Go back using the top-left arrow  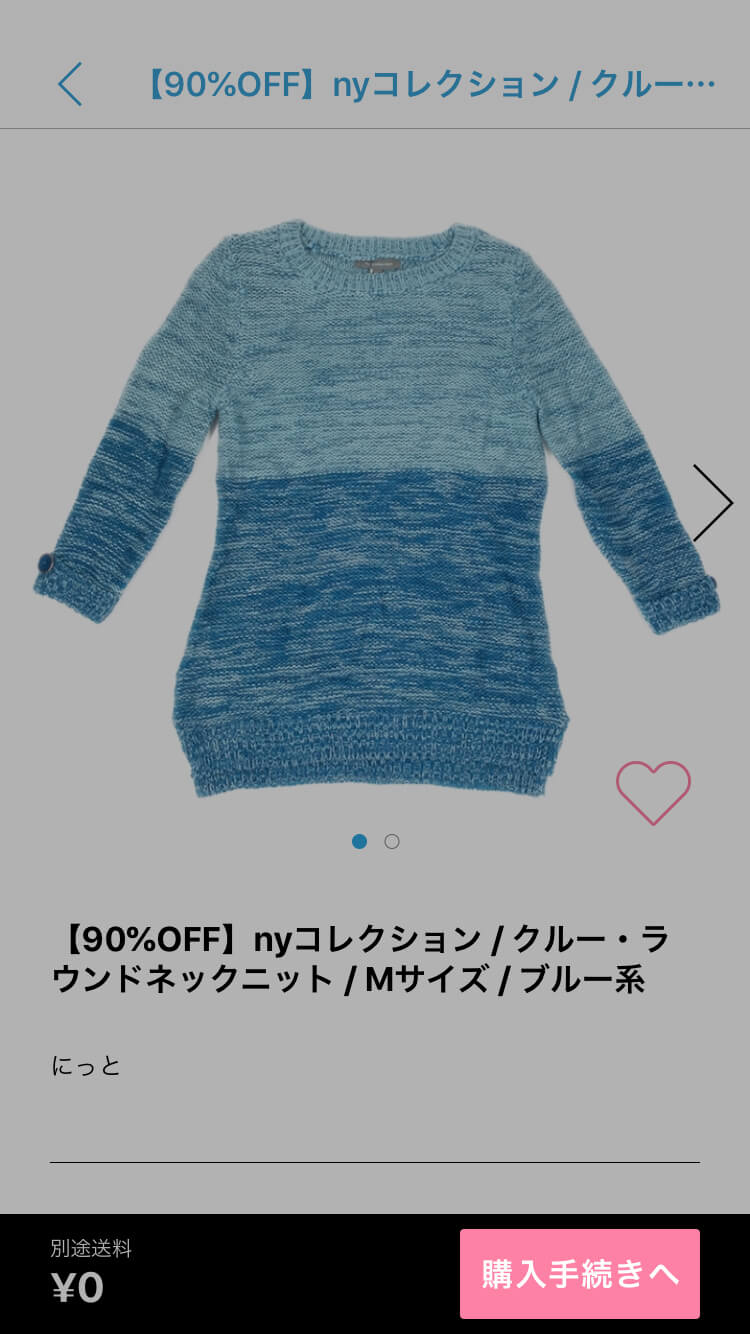click(70, 84)
